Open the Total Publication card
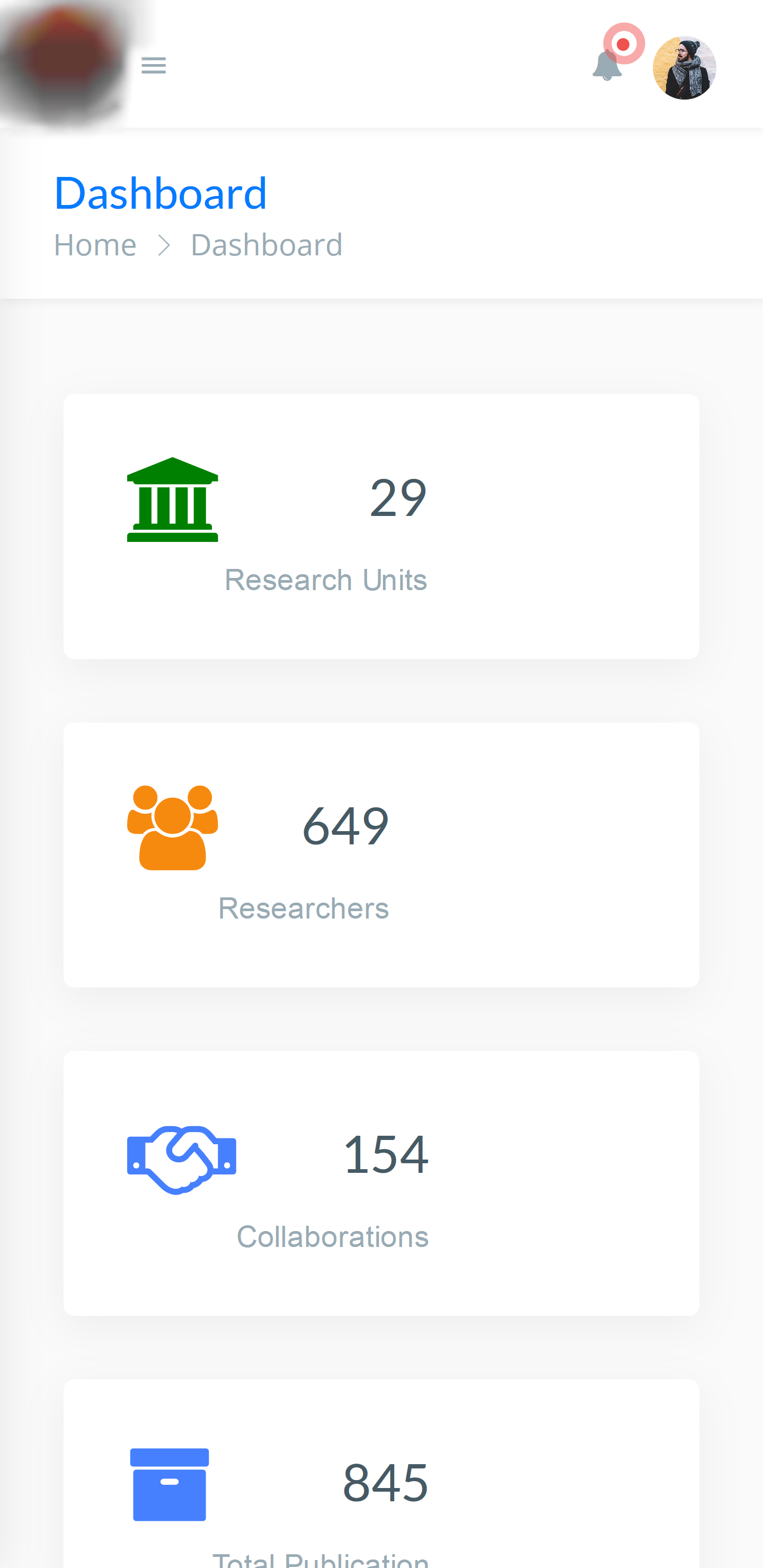Image resolution: width=763 pixels, height=1568 pixels. click(381, 1485)
